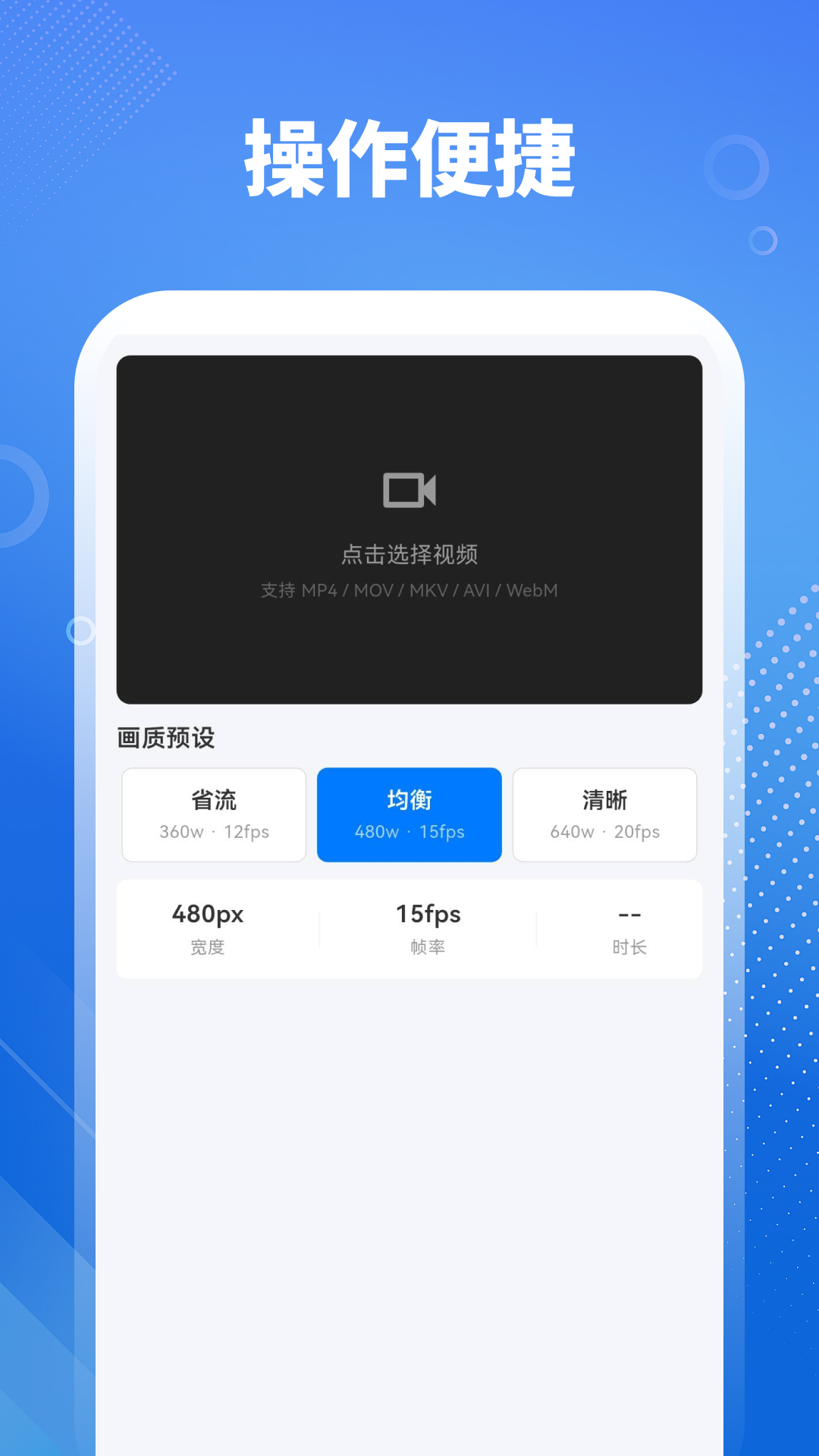This screenshot has height=1456, width=819.
Task: Click the 640w · 20fps preset card
Action: 605,831
